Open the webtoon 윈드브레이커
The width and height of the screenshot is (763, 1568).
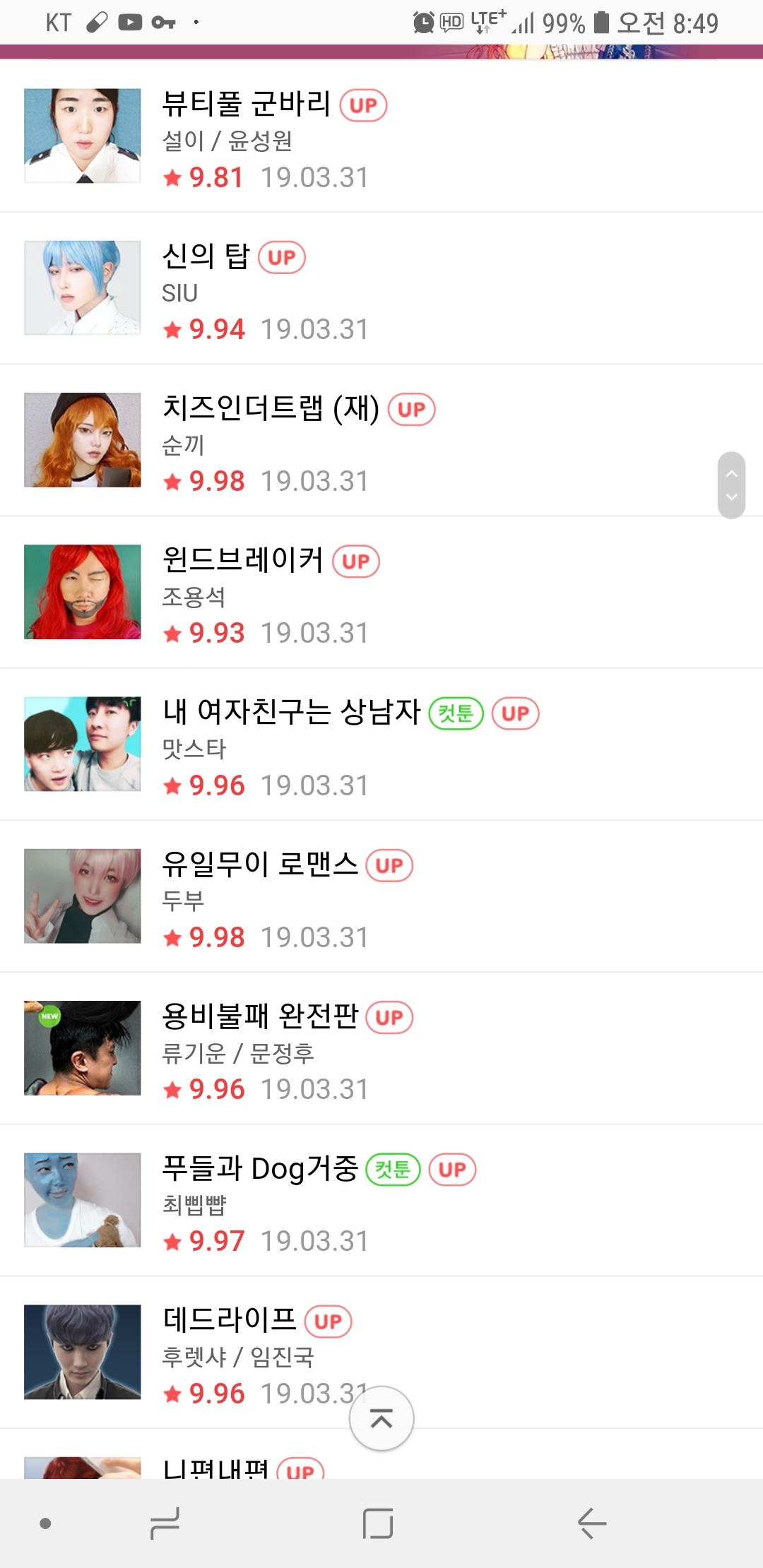point(242,560)
